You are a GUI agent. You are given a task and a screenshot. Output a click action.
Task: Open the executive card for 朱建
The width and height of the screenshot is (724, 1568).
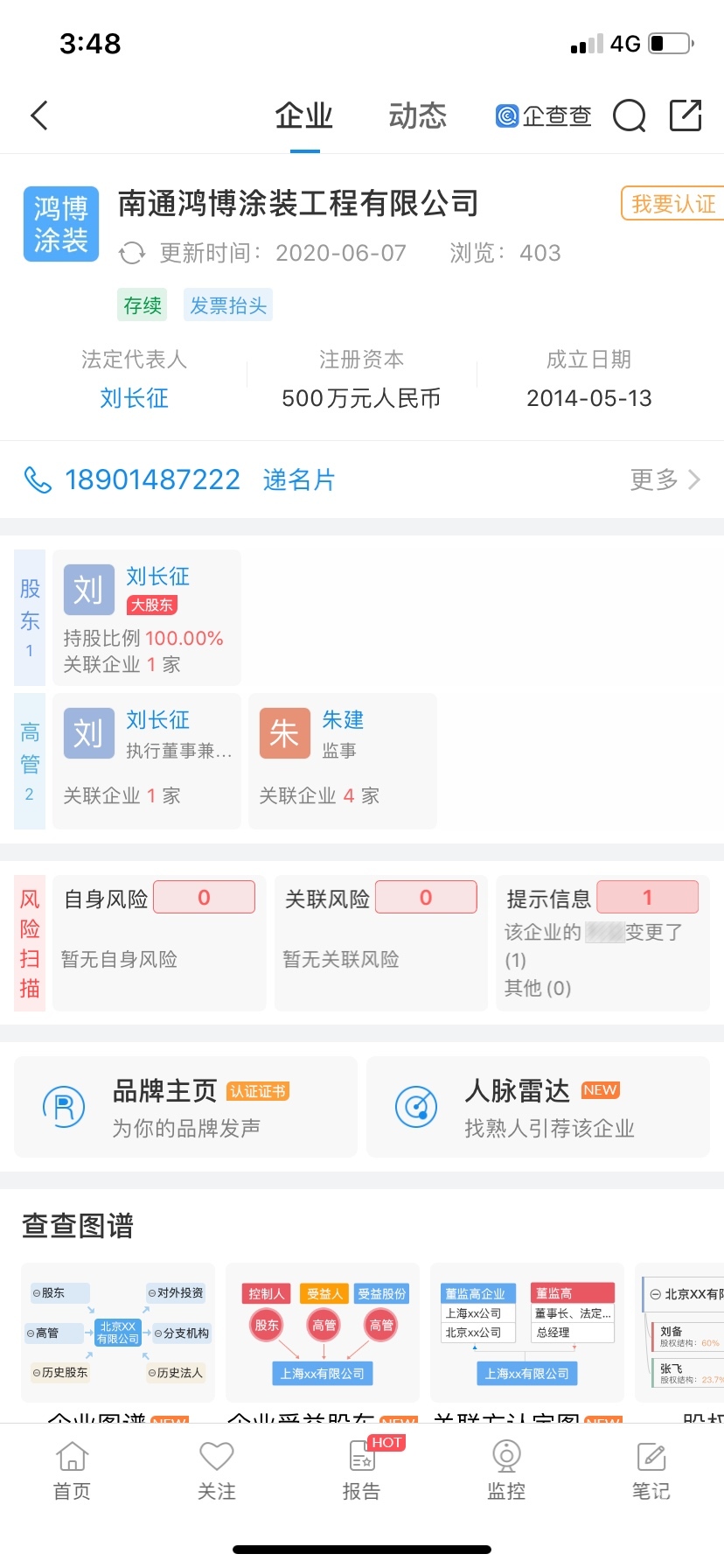pyautogui.click(x=342, y=759)
